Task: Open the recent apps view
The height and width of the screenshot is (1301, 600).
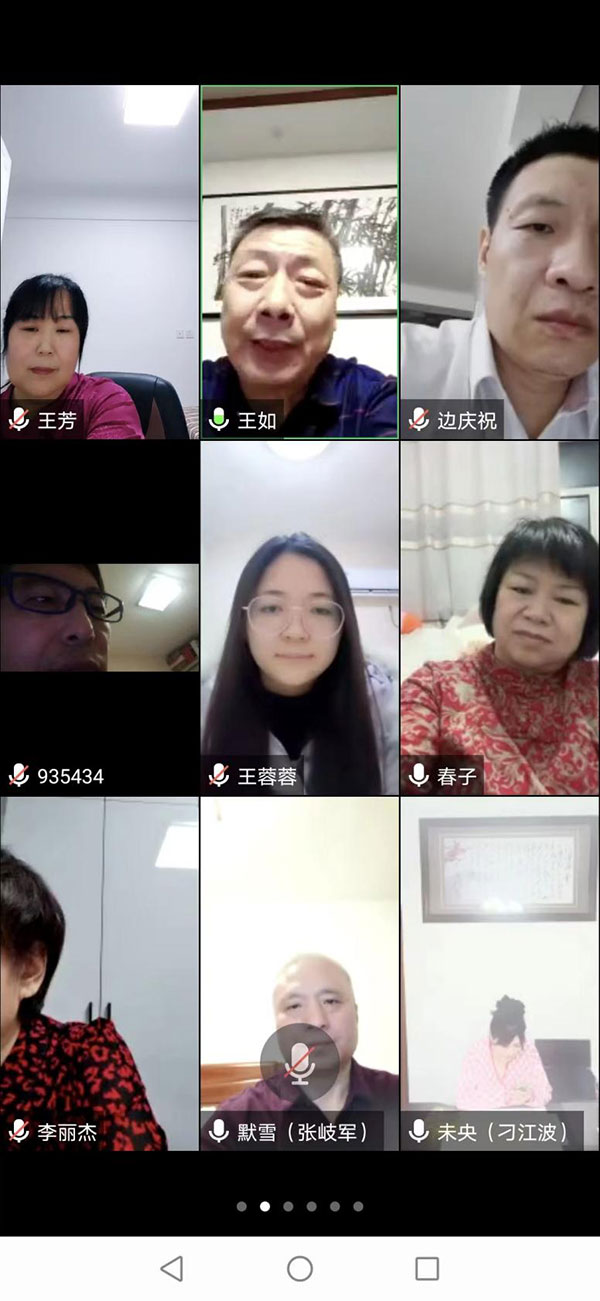Action: [x=427, y=1269]
